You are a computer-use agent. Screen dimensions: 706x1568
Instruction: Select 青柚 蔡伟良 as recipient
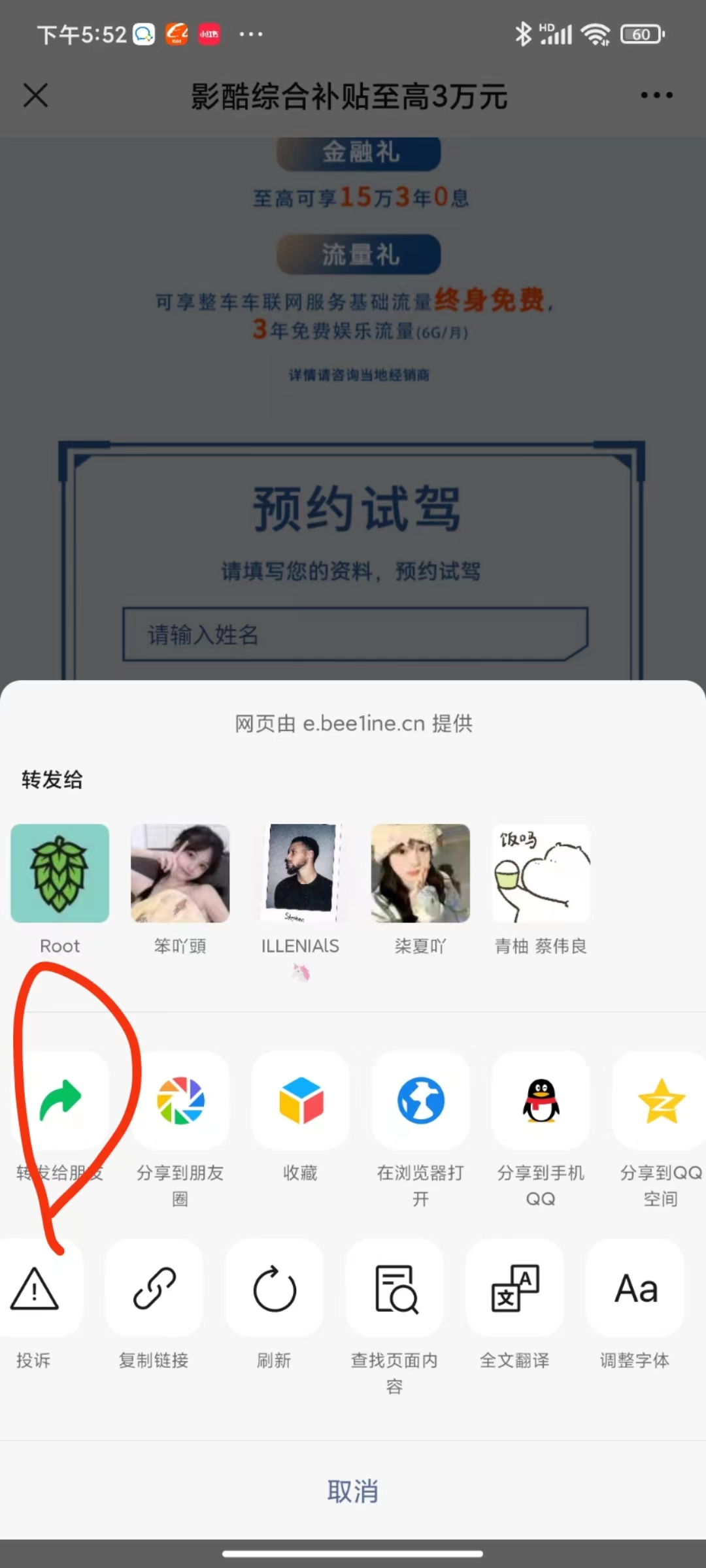541,873
